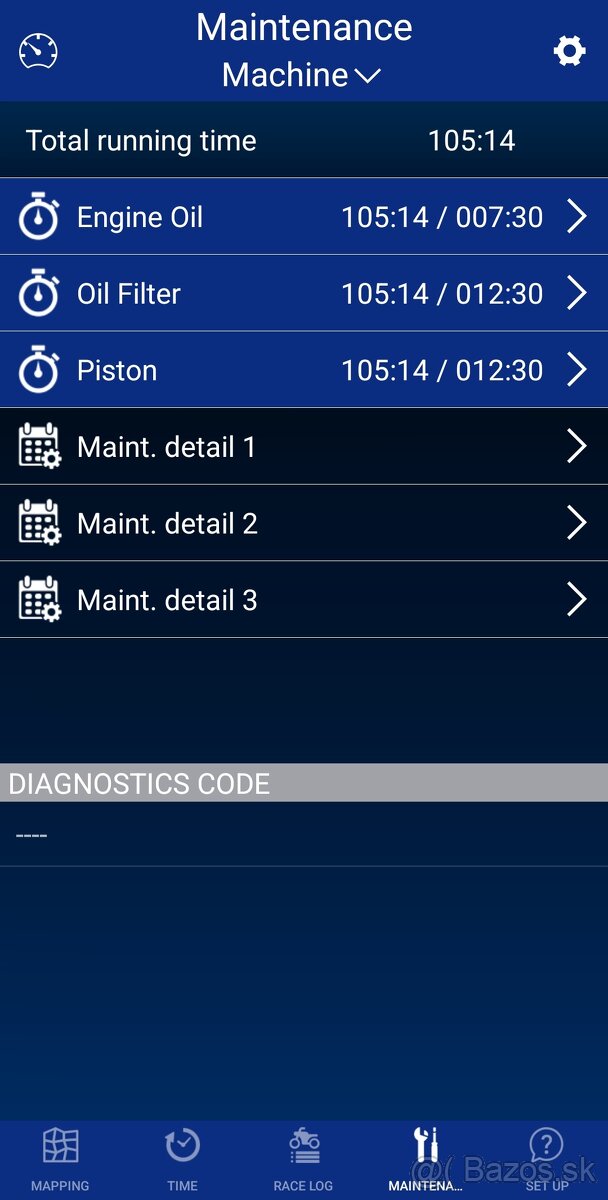Screen dimensions: 608x1200
Task: Go to the Time tab
Action: [182, 1160]
